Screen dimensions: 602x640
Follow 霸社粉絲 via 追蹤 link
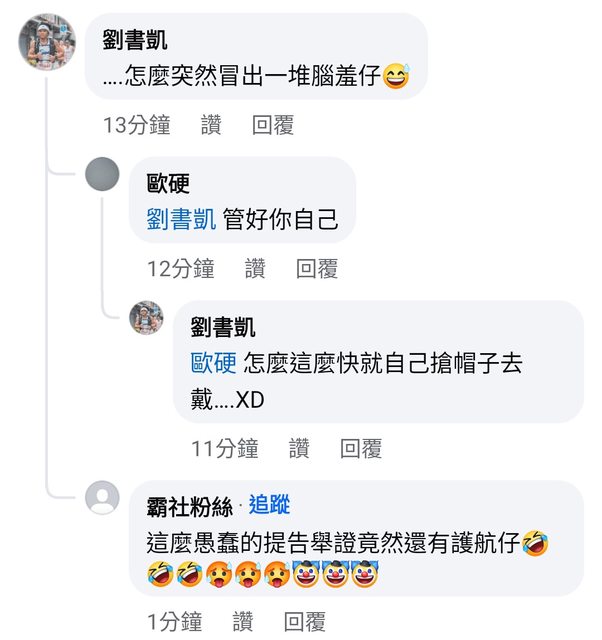(269, 506)
